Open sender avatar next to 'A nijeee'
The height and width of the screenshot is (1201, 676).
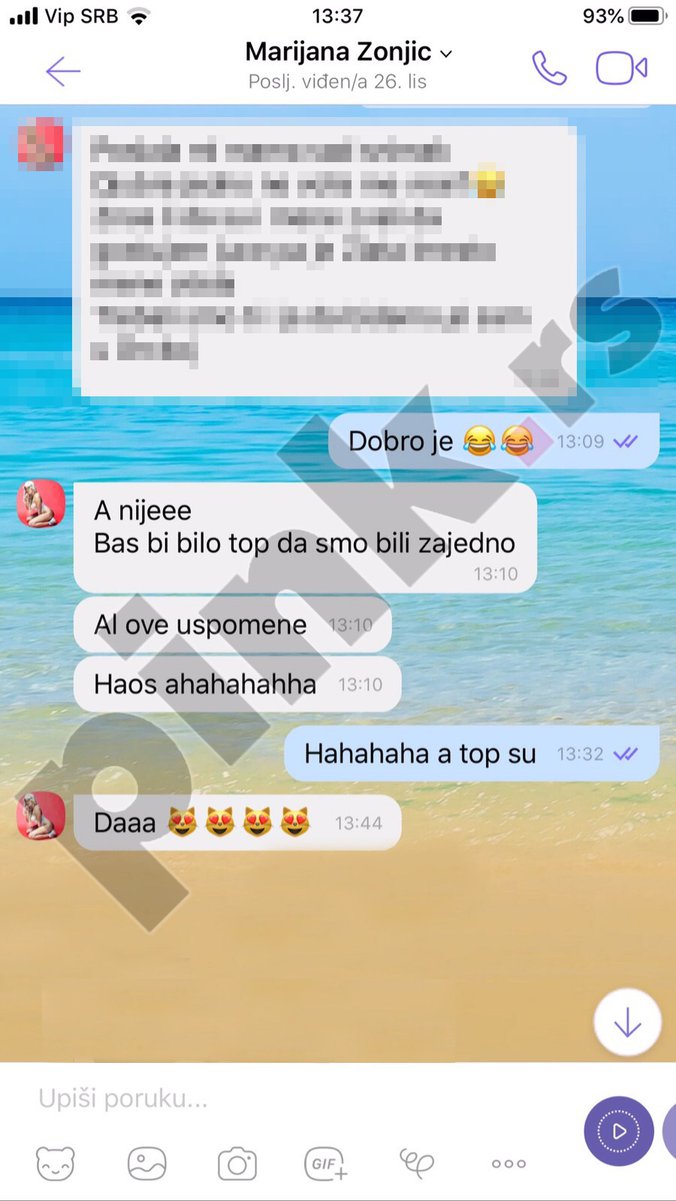(x=41, y=503)
